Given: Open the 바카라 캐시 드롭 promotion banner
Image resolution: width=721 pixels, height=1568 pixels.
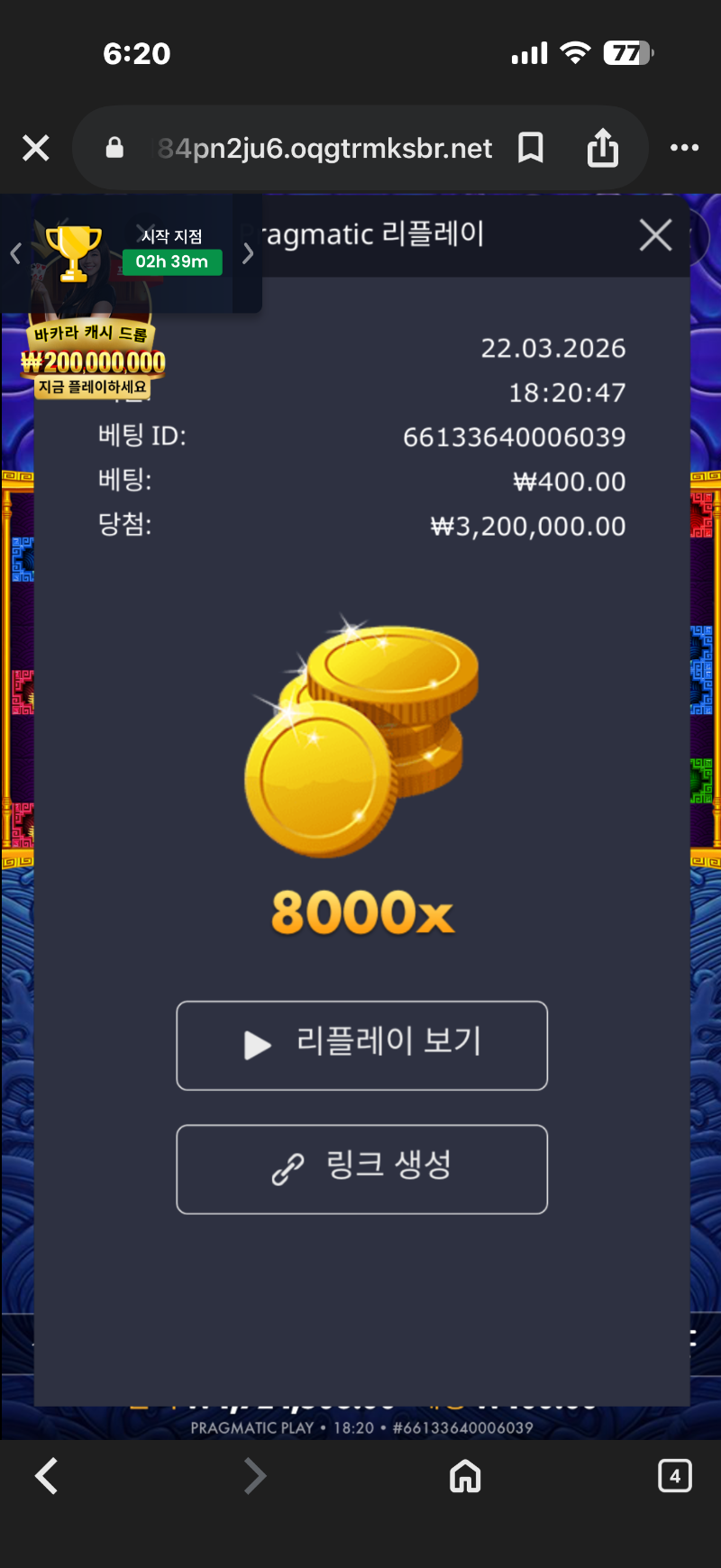Looking at the screenshot, I should coord(93,361).
